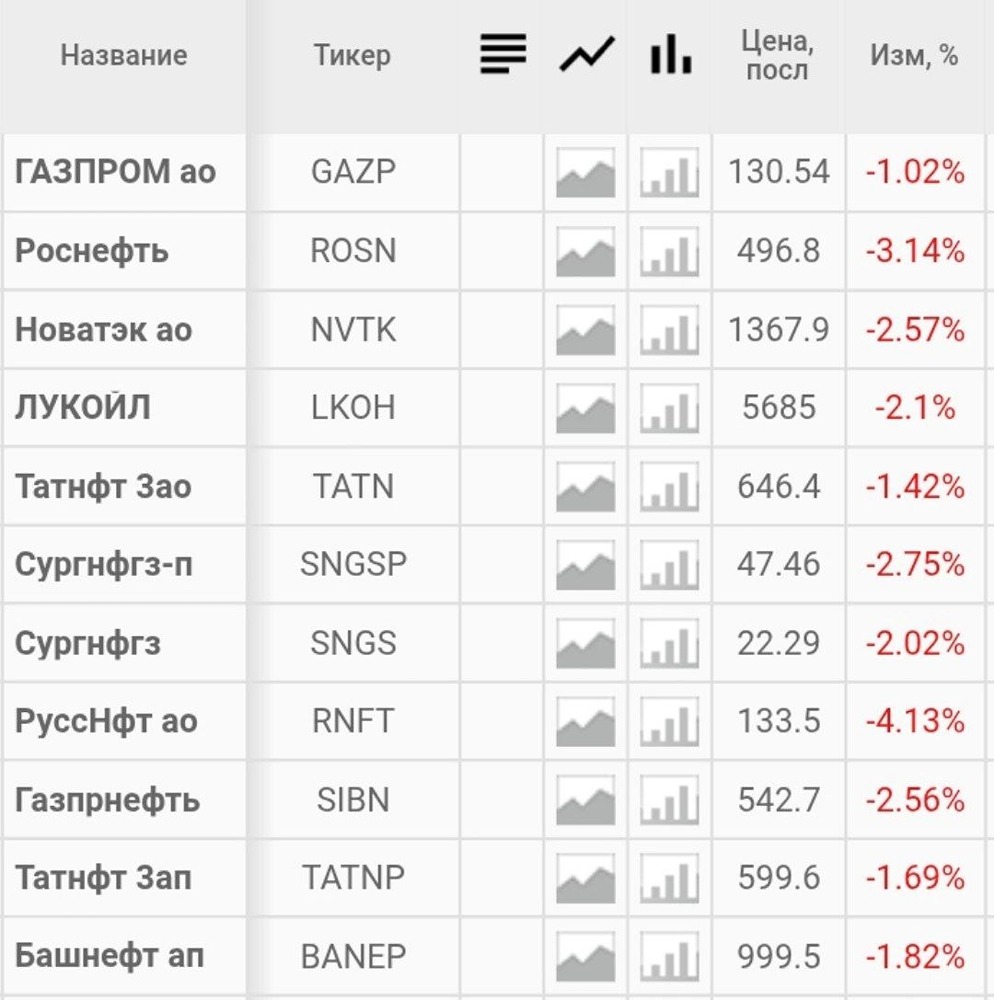
Task: Sort table by the Название column header
Action: [122, 55]
